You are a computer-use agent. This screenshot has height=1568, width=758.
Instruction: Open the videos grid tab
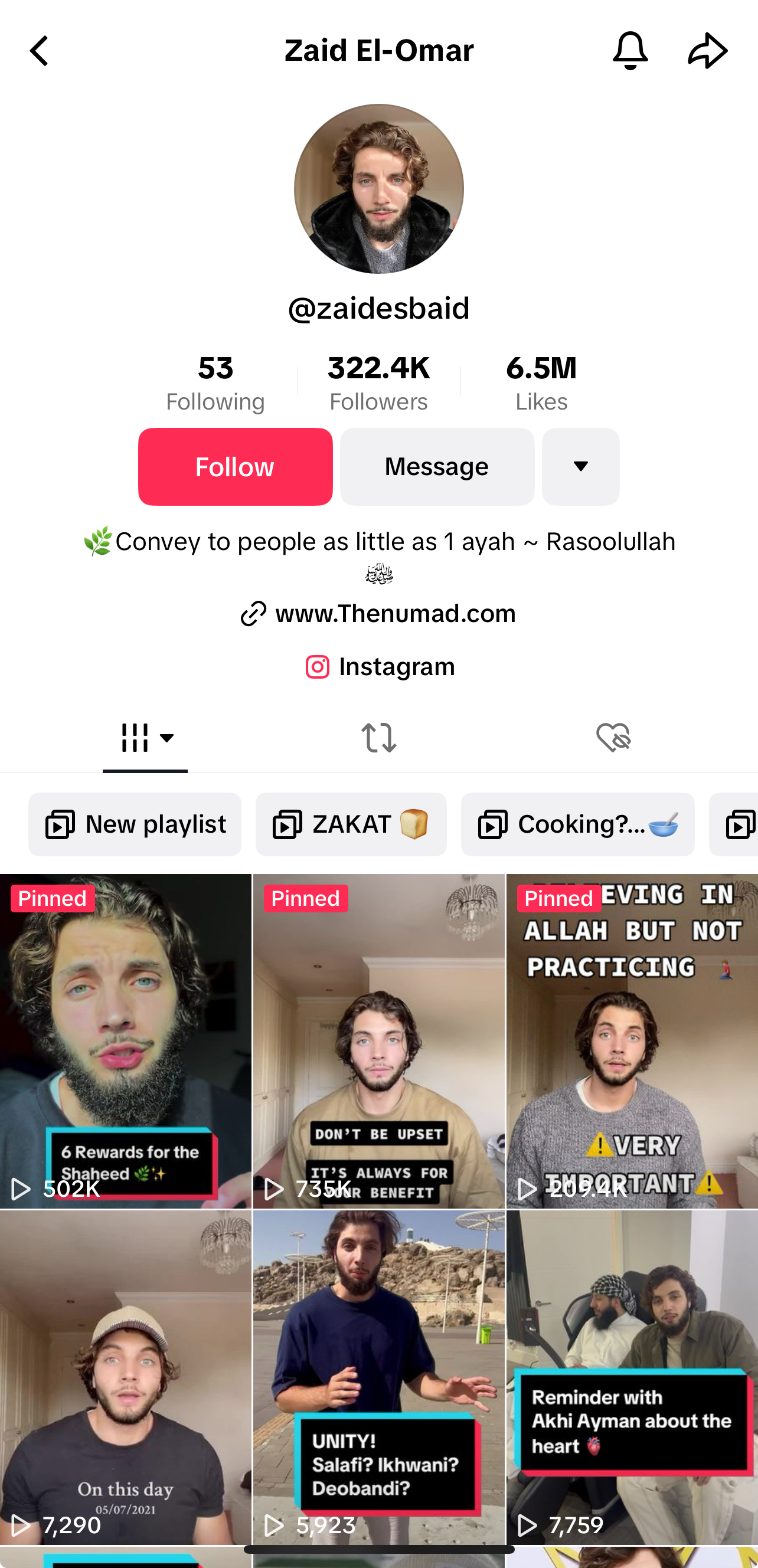click(x=145, y=738)
